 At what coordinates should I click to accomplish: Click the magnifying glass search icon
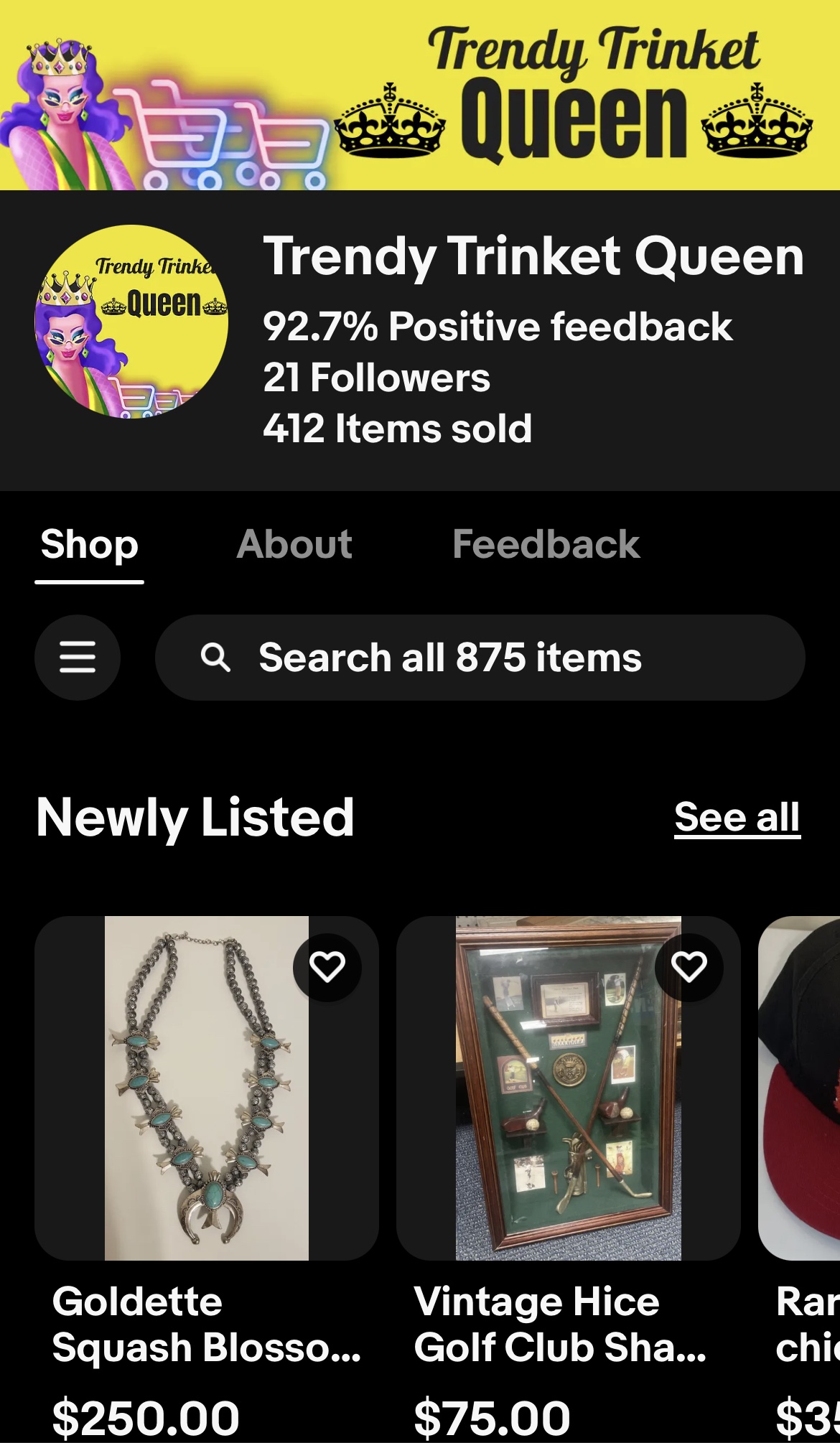[x=215, y=658]
